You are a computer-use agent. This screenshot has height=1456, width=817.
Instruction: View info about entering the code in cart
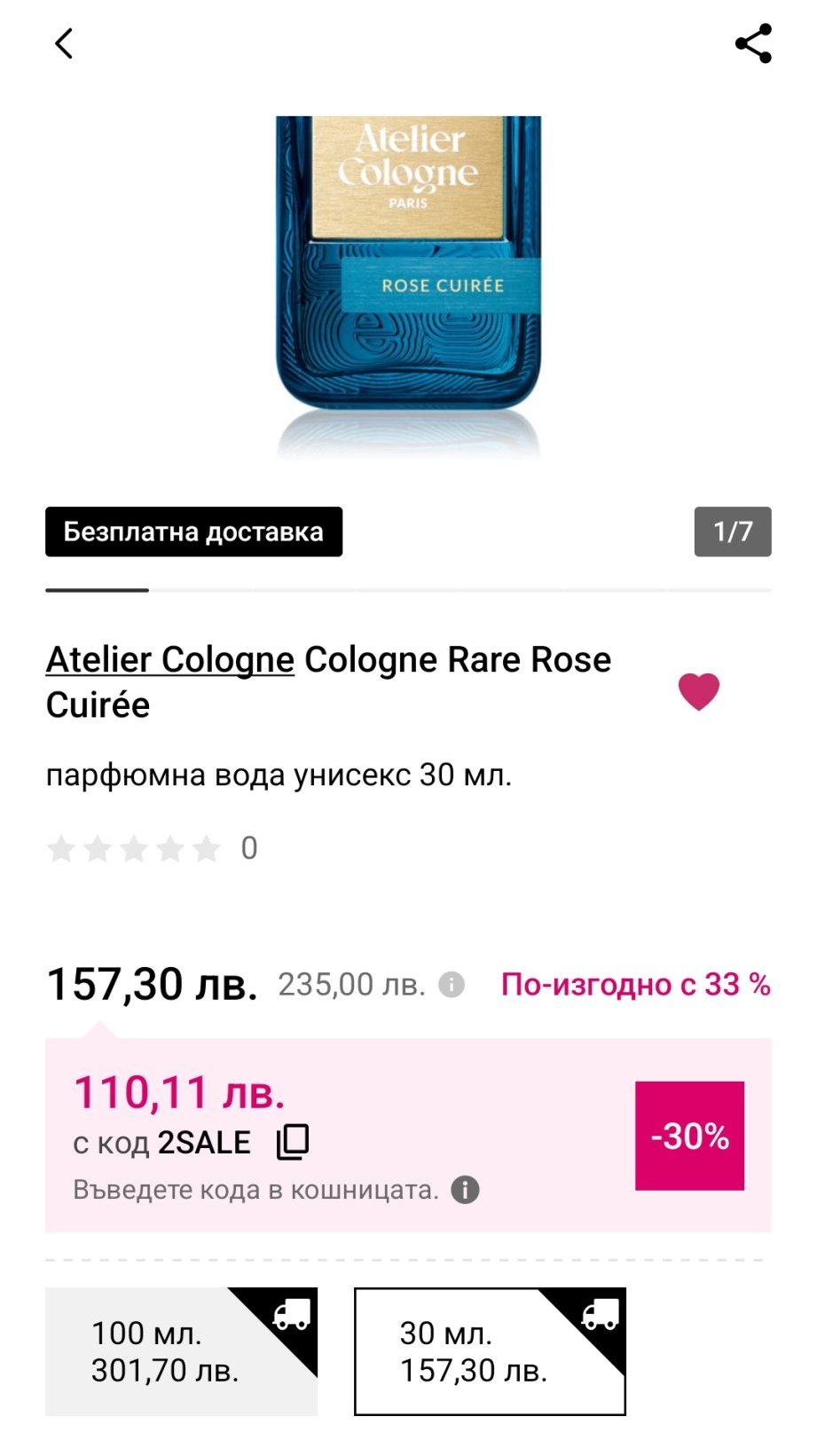tap(465, 1190)
